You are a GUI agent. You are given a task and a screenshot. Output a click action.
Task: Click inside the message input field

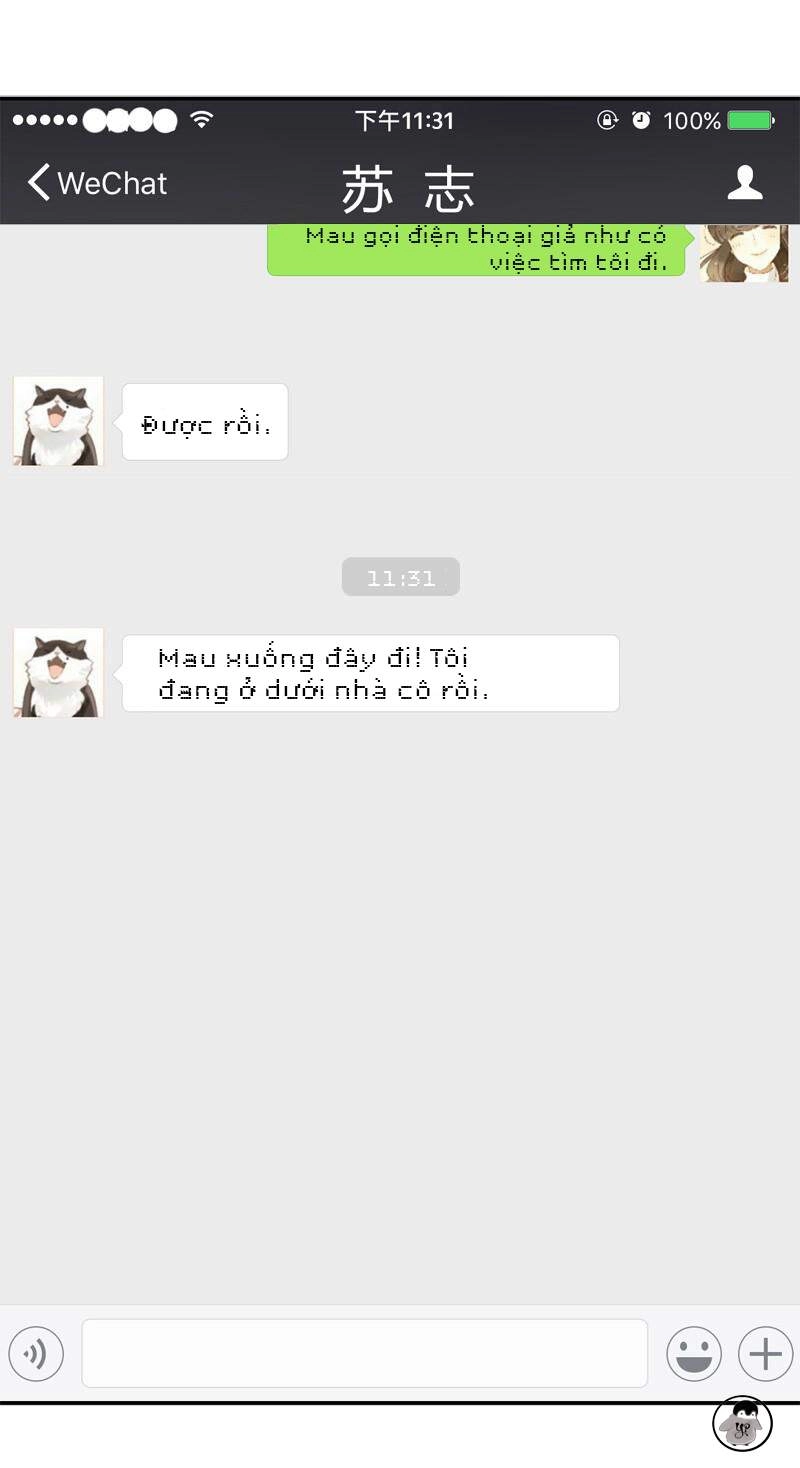[365, 1353]
